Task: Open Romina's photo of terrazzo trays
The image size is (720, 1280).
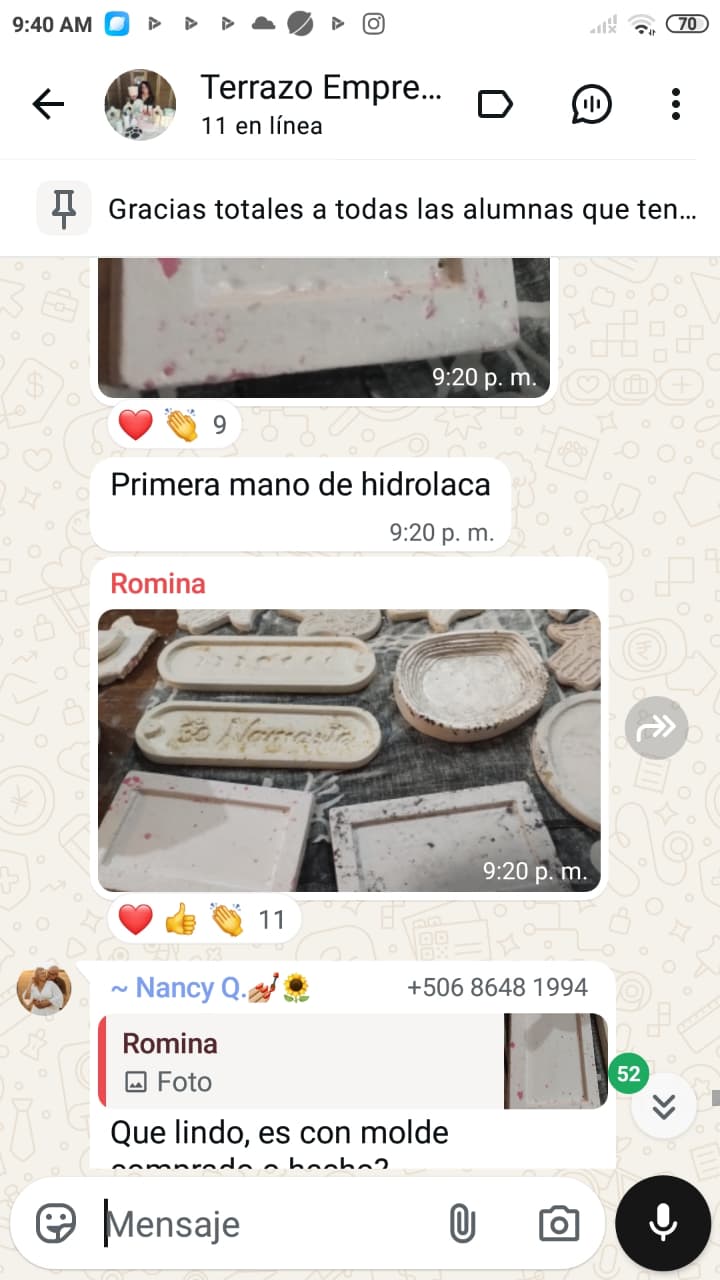Action: 349,750
